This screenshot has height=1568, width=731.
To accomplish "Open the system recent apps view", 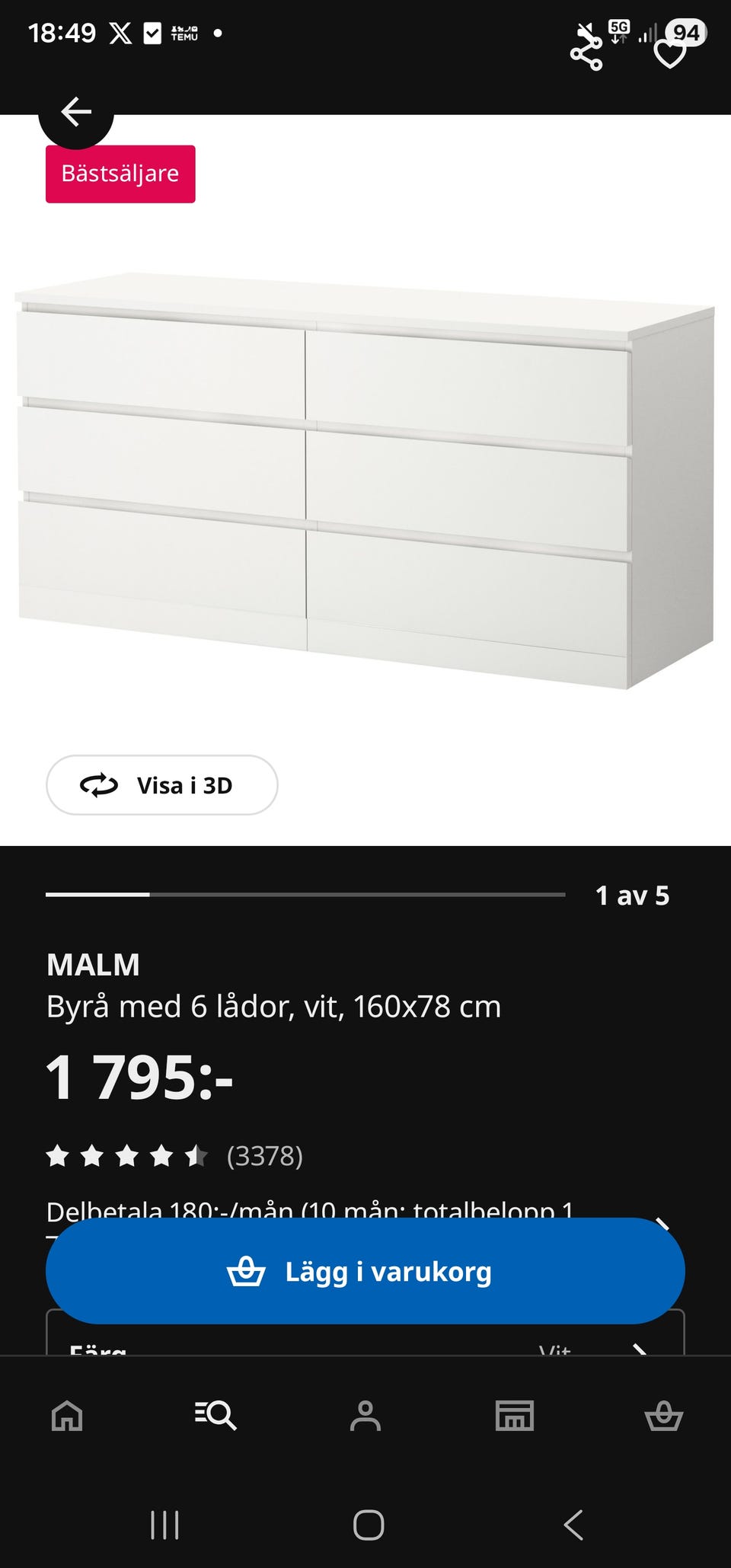I will (x=164, y=1525).
